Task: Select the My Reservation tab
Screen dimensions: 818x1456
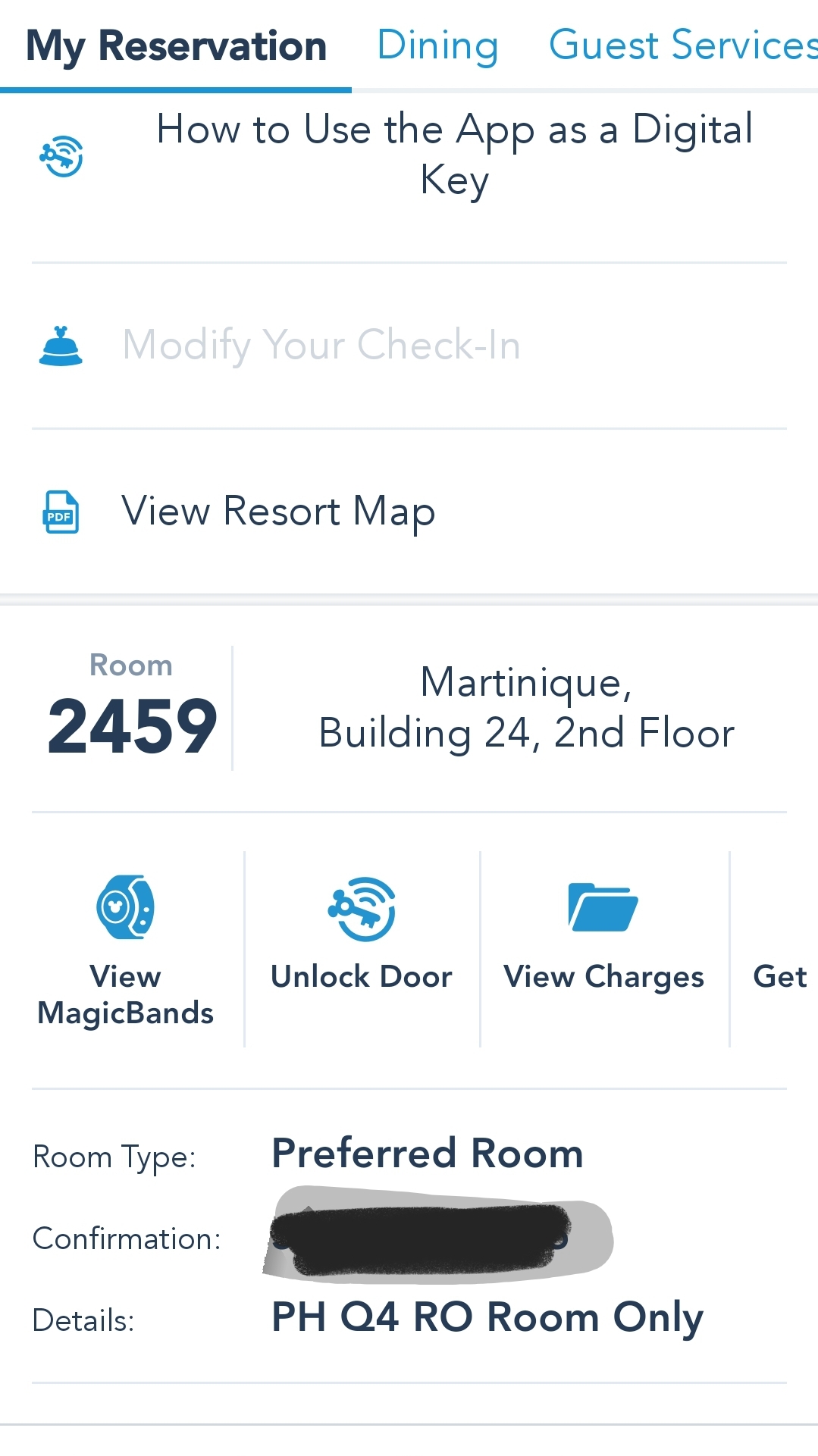Action: tap(176, 45)
